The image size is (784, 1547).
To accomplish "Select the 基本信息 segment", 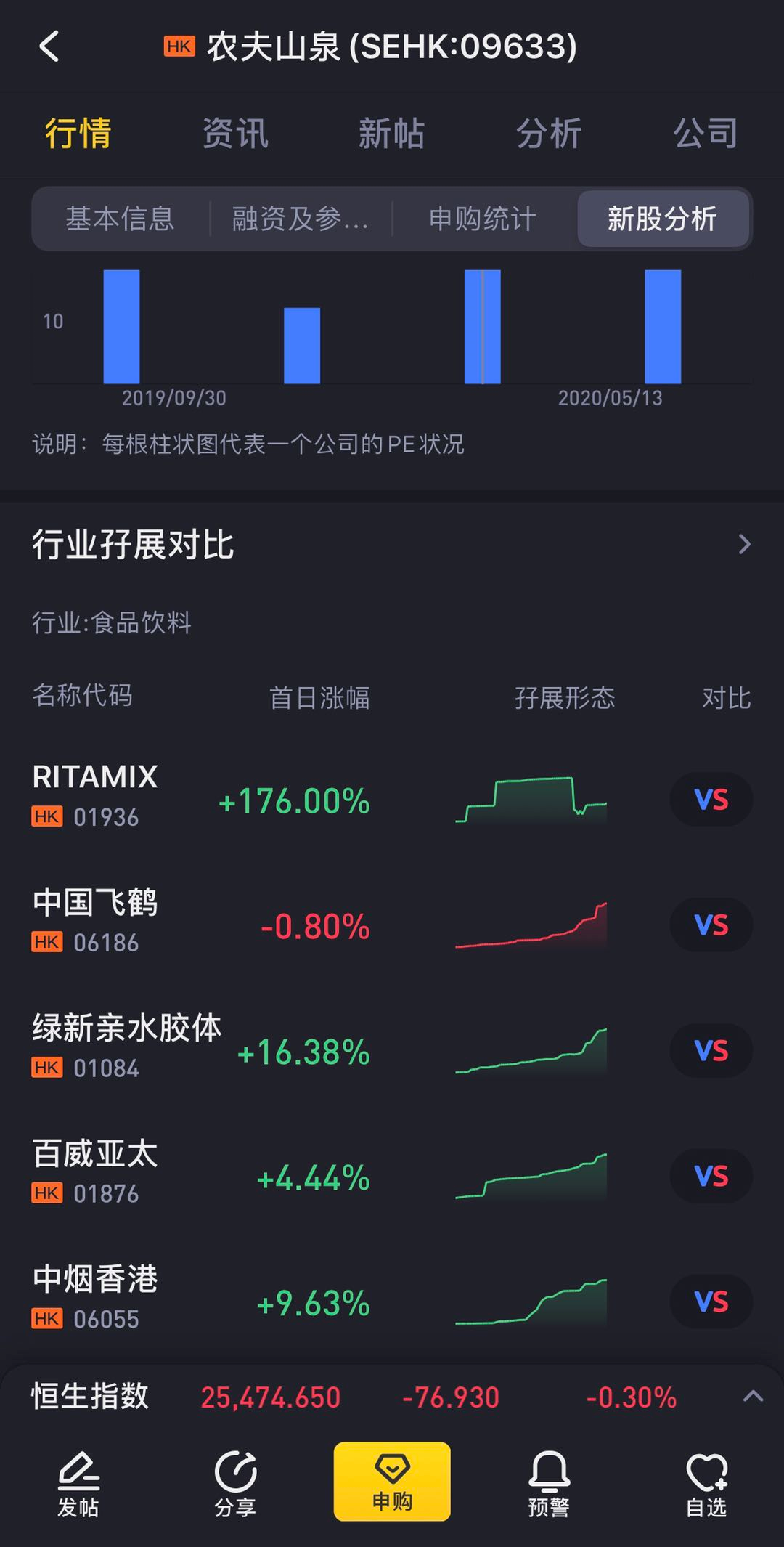I will 121,219.
